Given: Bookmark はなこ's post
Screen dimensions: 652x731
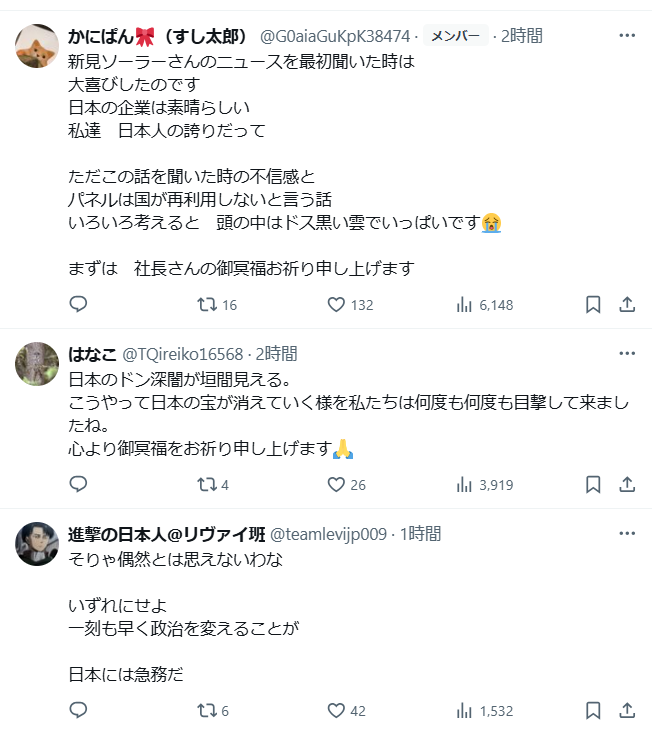Looking at the screenshot, I should pyautogui.click(x=593, y=484).
